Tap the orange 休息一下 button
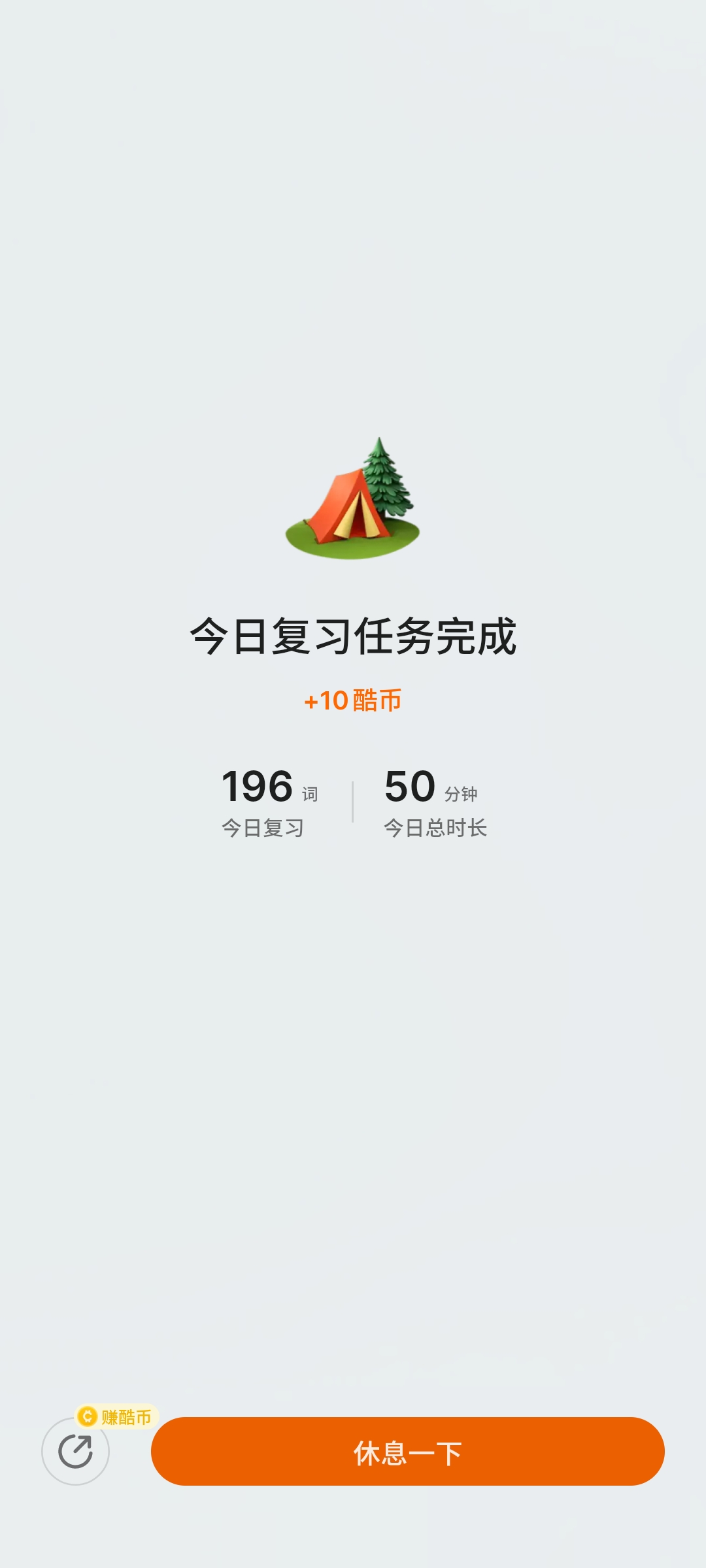 tap(407, 1451)
